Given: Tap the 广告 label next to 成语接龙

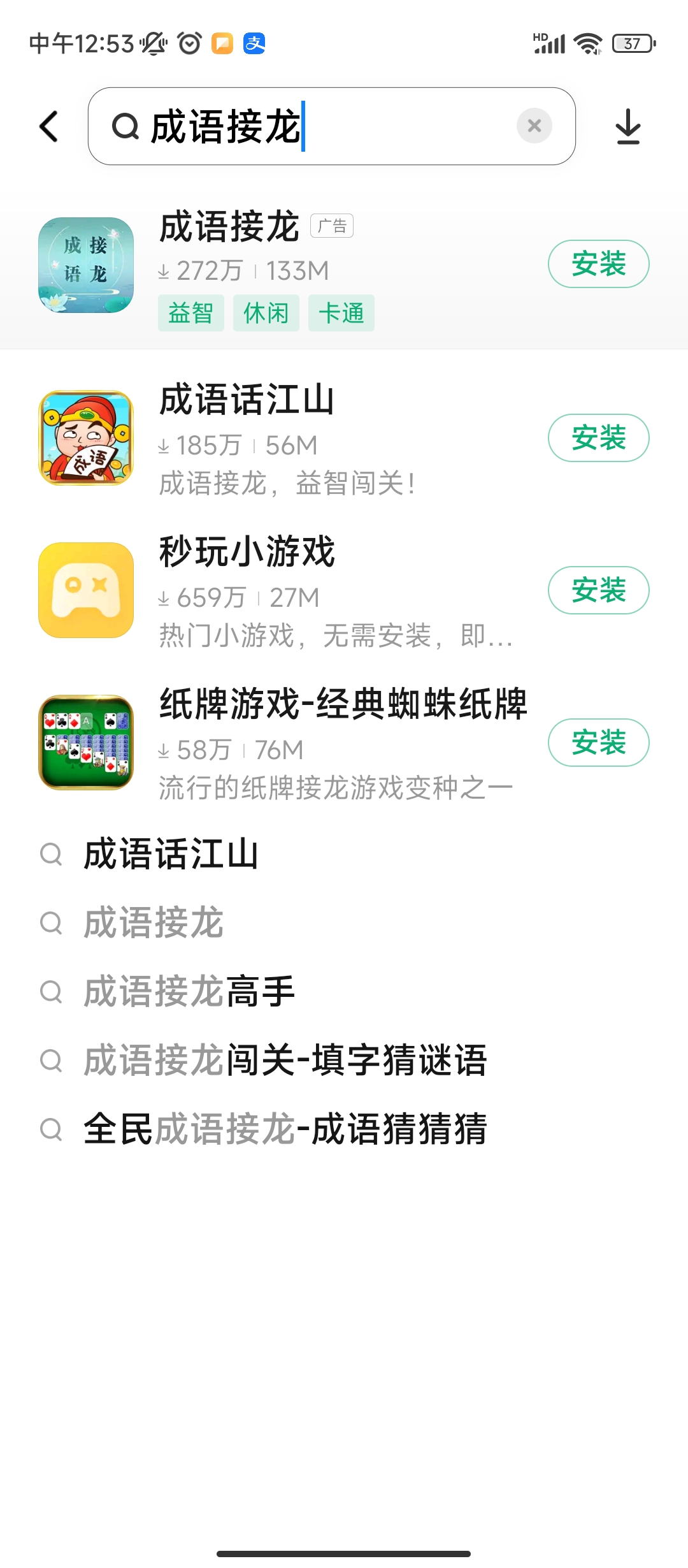Looking at the screenshot, I should [331, 226].
